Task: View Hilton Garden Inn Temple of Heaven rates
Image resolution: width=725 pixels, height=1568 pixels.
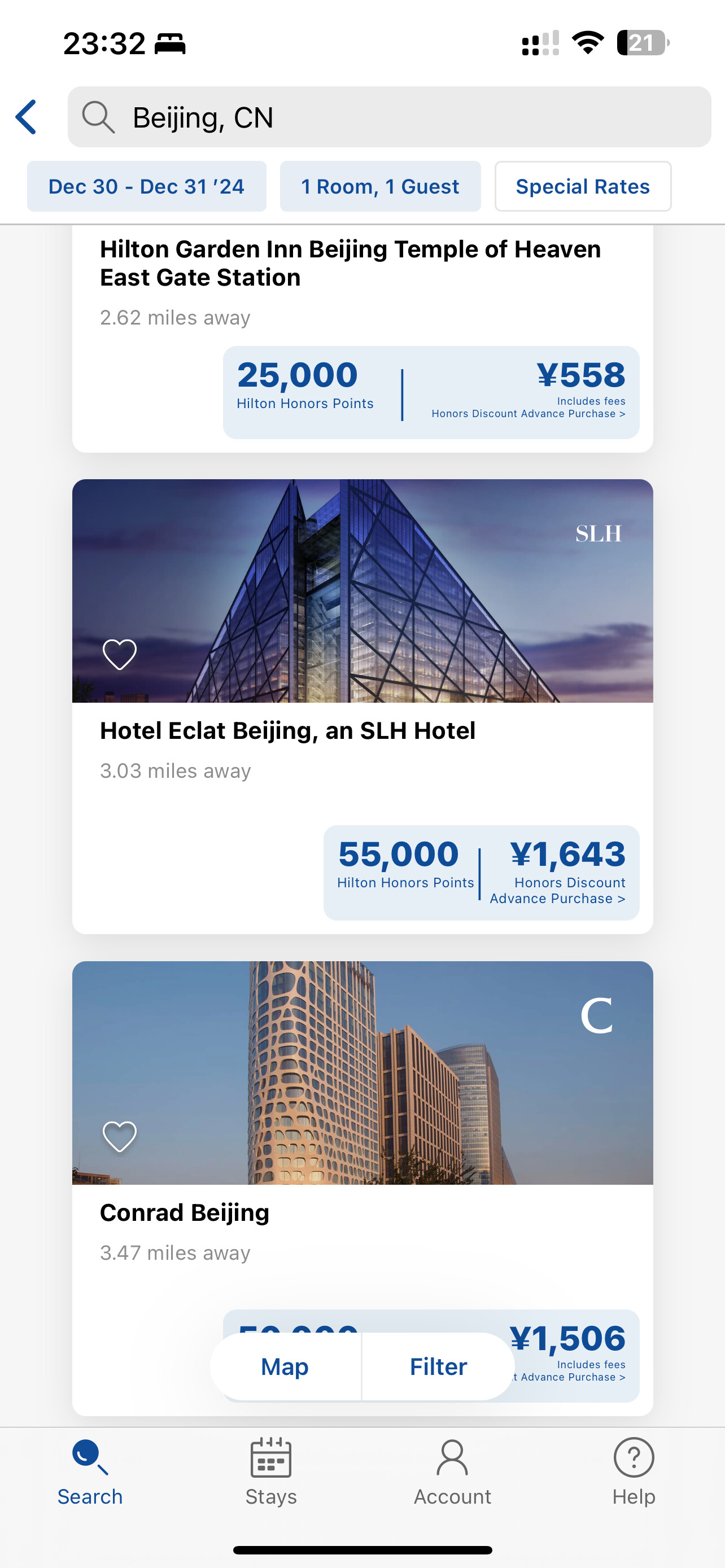Action: [x=430, y=392]
